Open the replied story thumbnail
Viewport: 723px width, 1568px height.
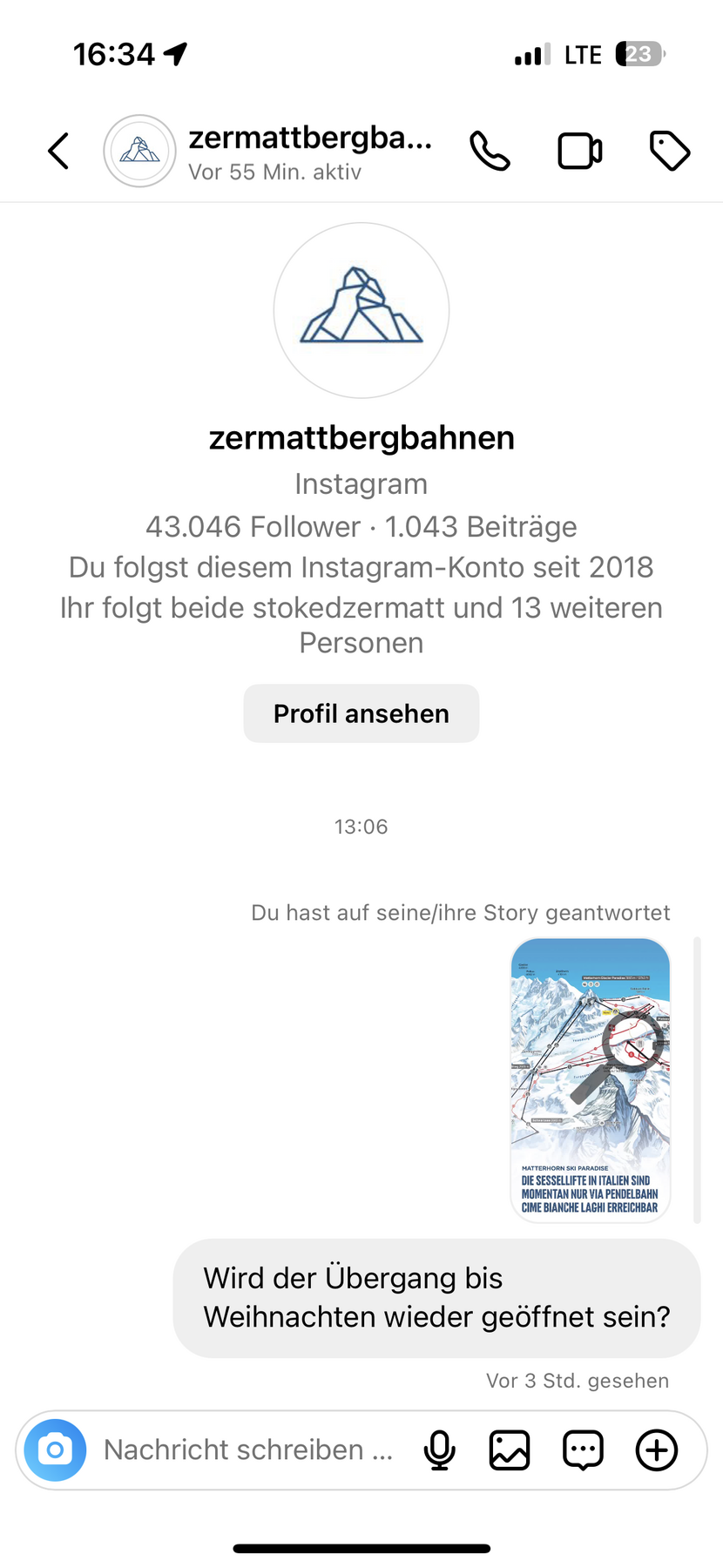590,1080
